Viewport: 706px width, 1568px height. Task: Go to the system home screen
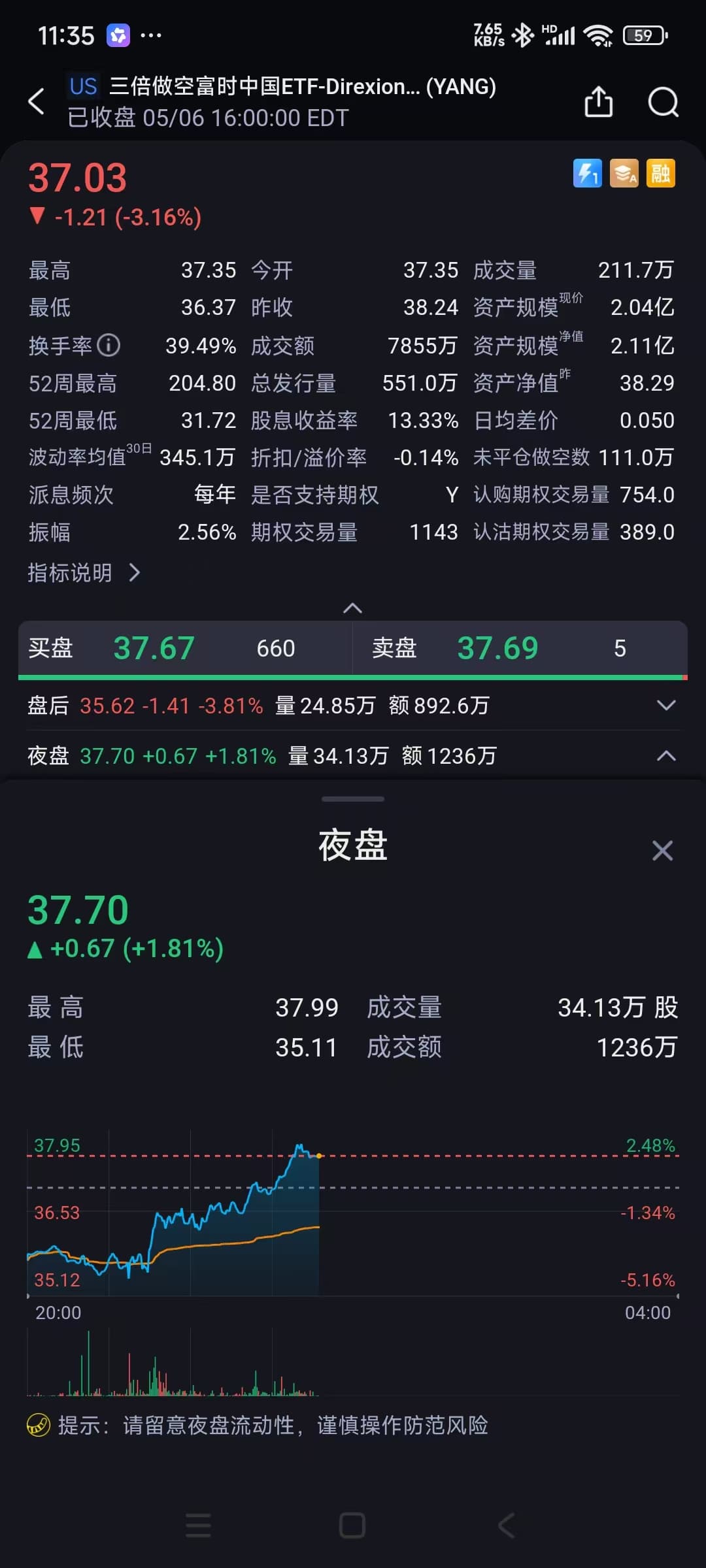point(352,1526)
